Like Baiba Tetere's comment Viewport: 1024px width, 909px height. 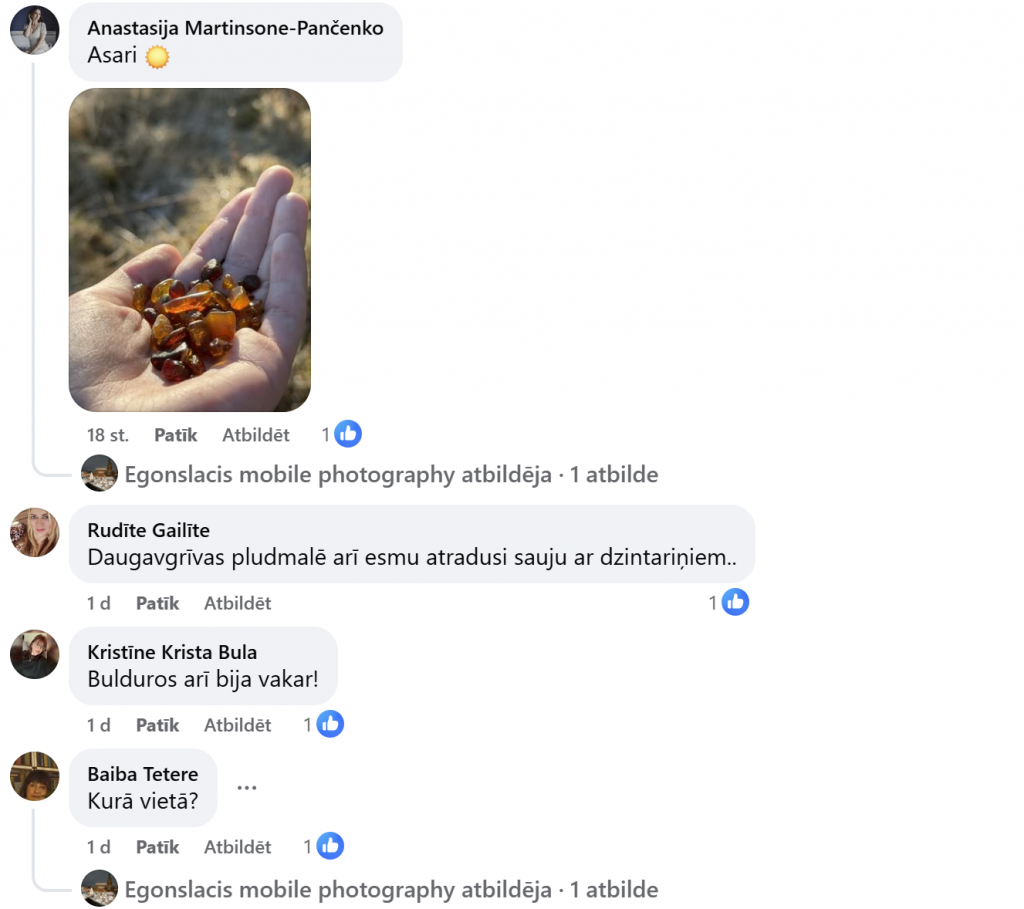coord(157,847)
